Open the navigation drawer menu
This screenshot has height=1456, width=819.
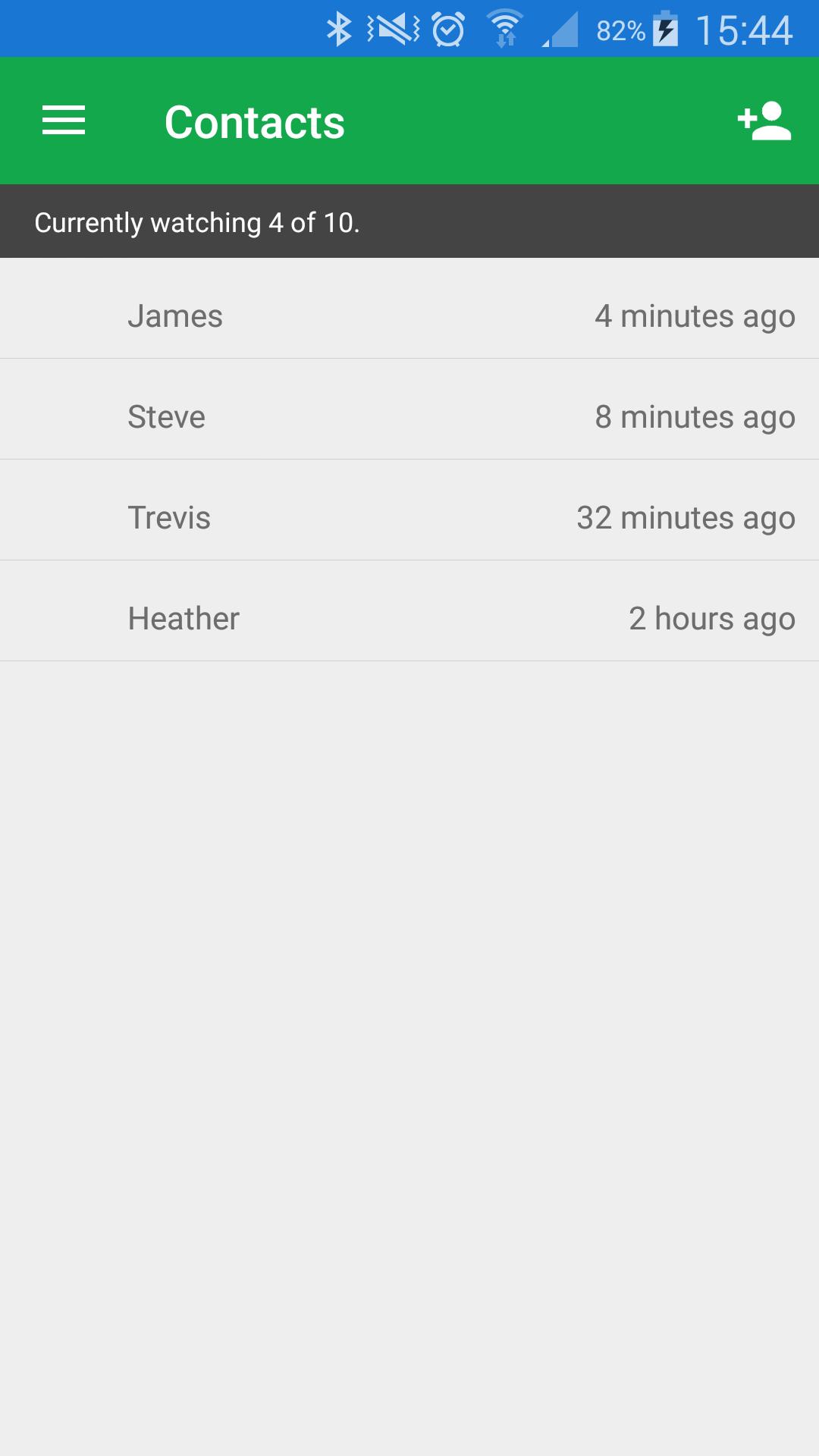point(64,121)
